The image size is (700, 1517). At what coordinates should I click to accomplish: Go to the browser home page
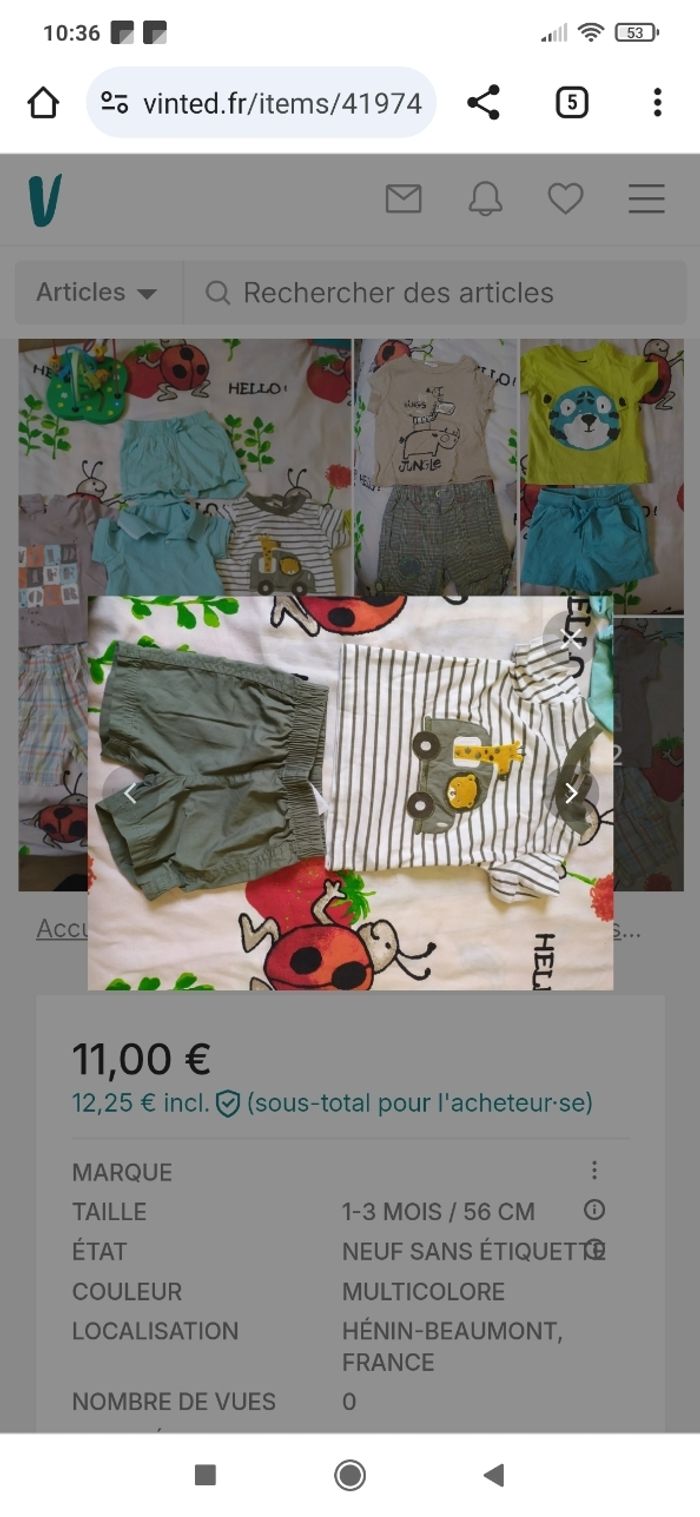coord(43,102)
